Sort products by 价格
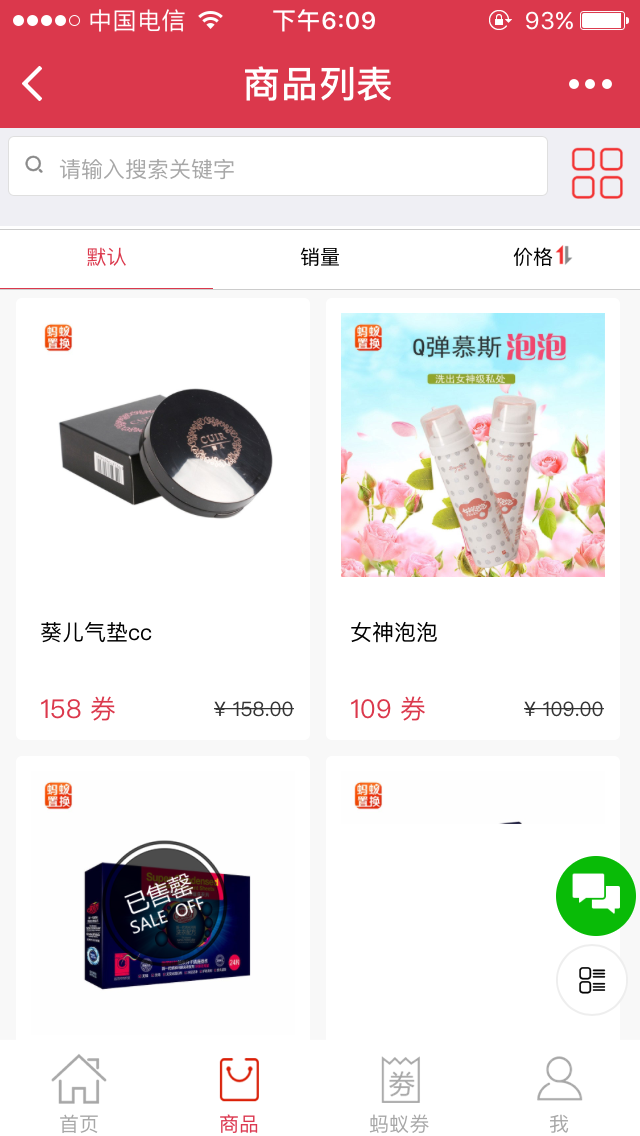Image resolution: width=640 pixels, height=1136 pixels. coord(542,258)
